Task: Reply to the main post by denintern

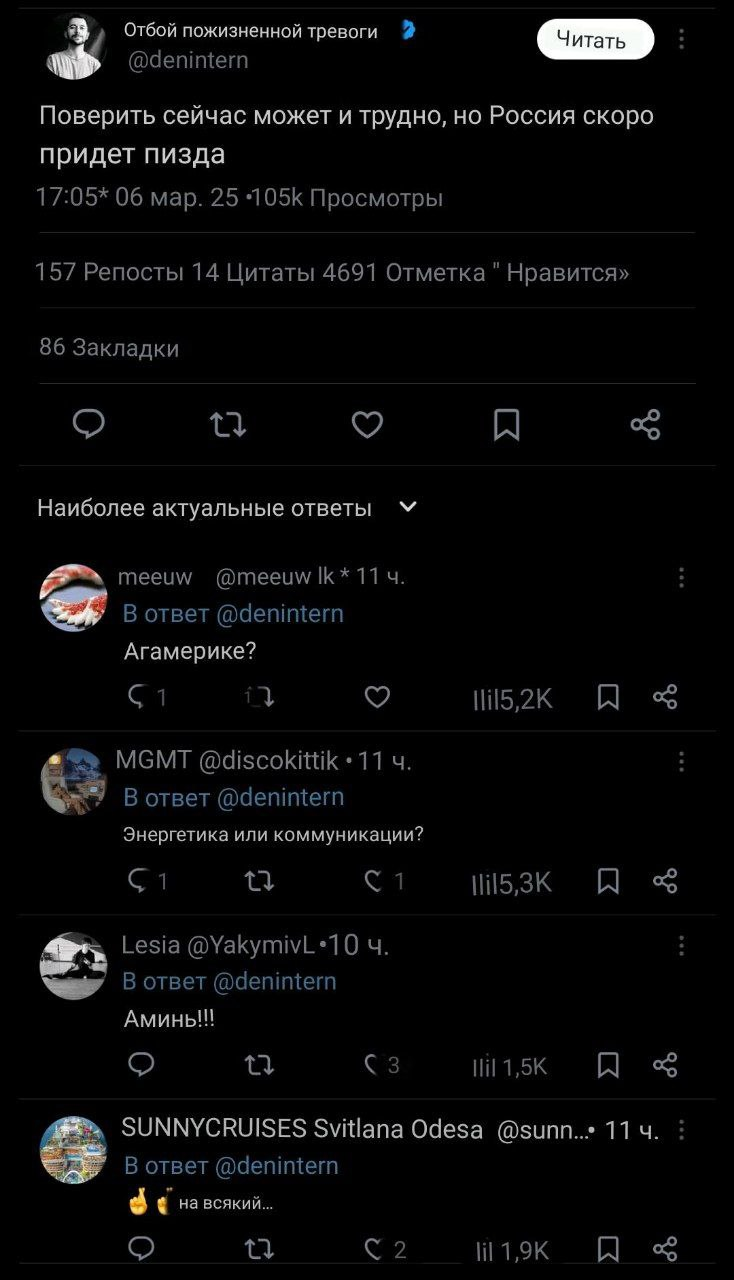Action: pos(89,425)
